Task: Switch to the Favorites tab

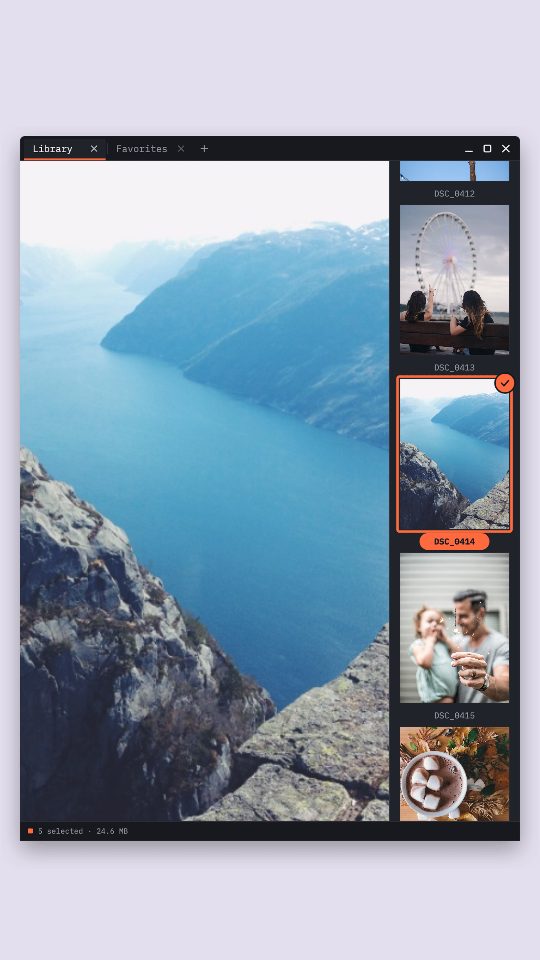Action: coord(141,149)
